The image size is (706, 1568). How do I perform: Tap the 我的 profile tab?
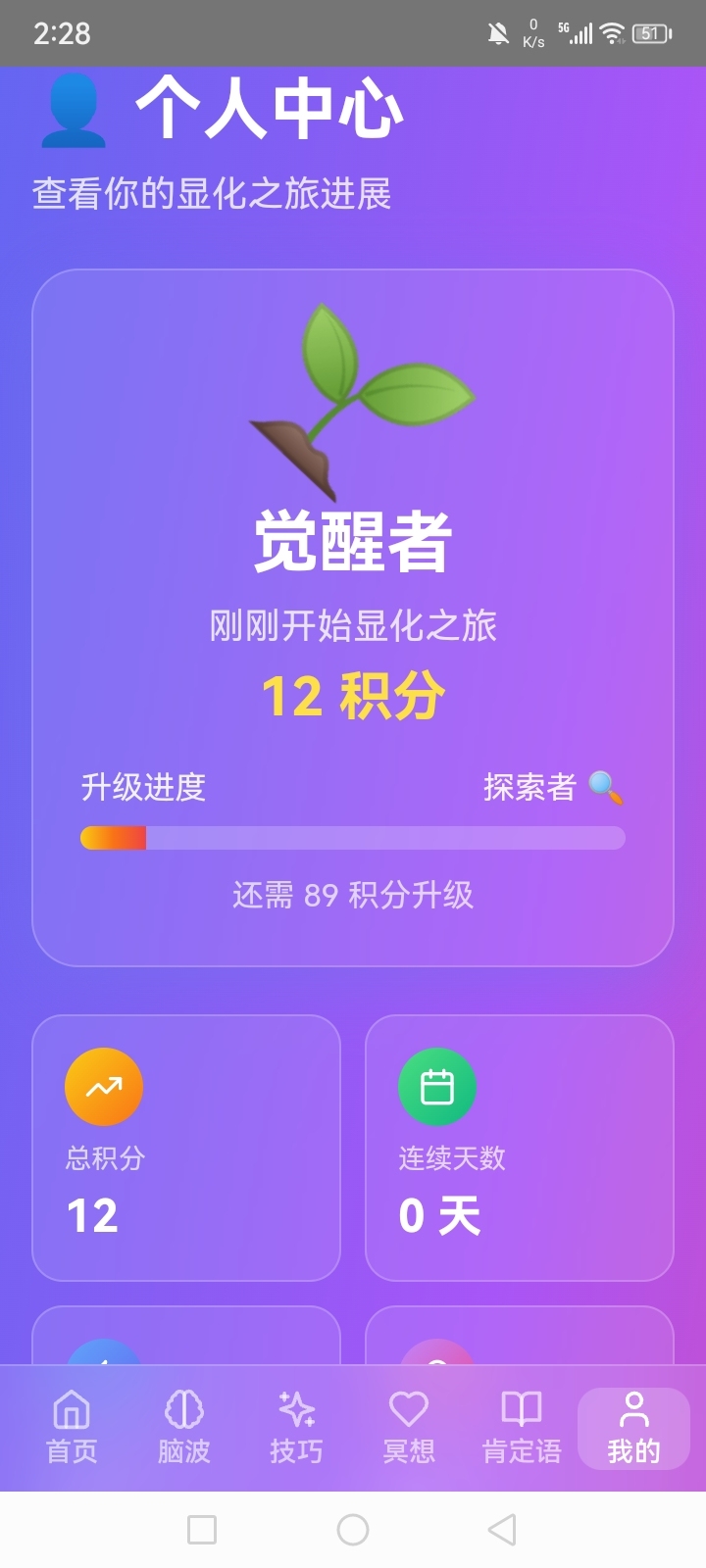tap(633, 1428)
